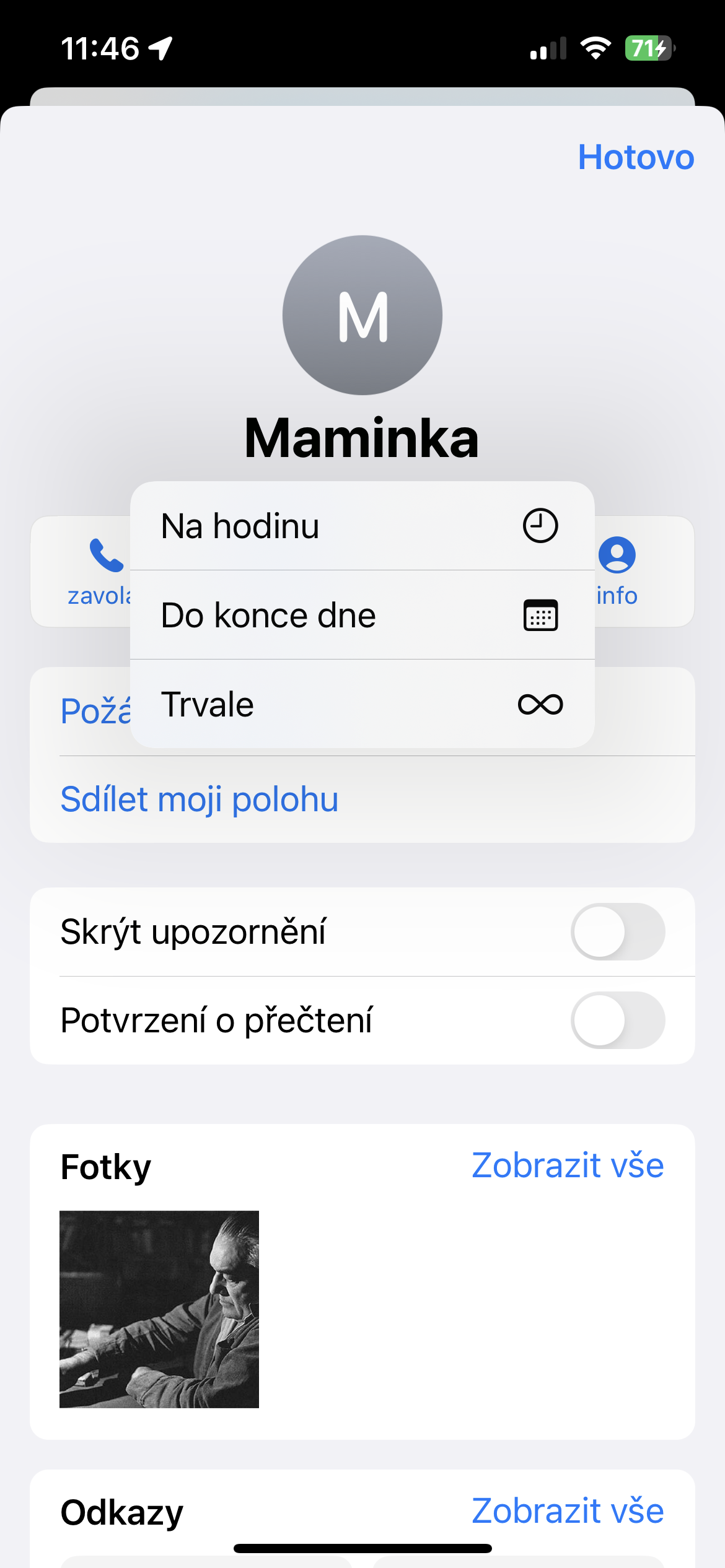Tap Sdílet moji polohu
The width and height of the screenshot is (725, 1568).
(x=200, y=799)
